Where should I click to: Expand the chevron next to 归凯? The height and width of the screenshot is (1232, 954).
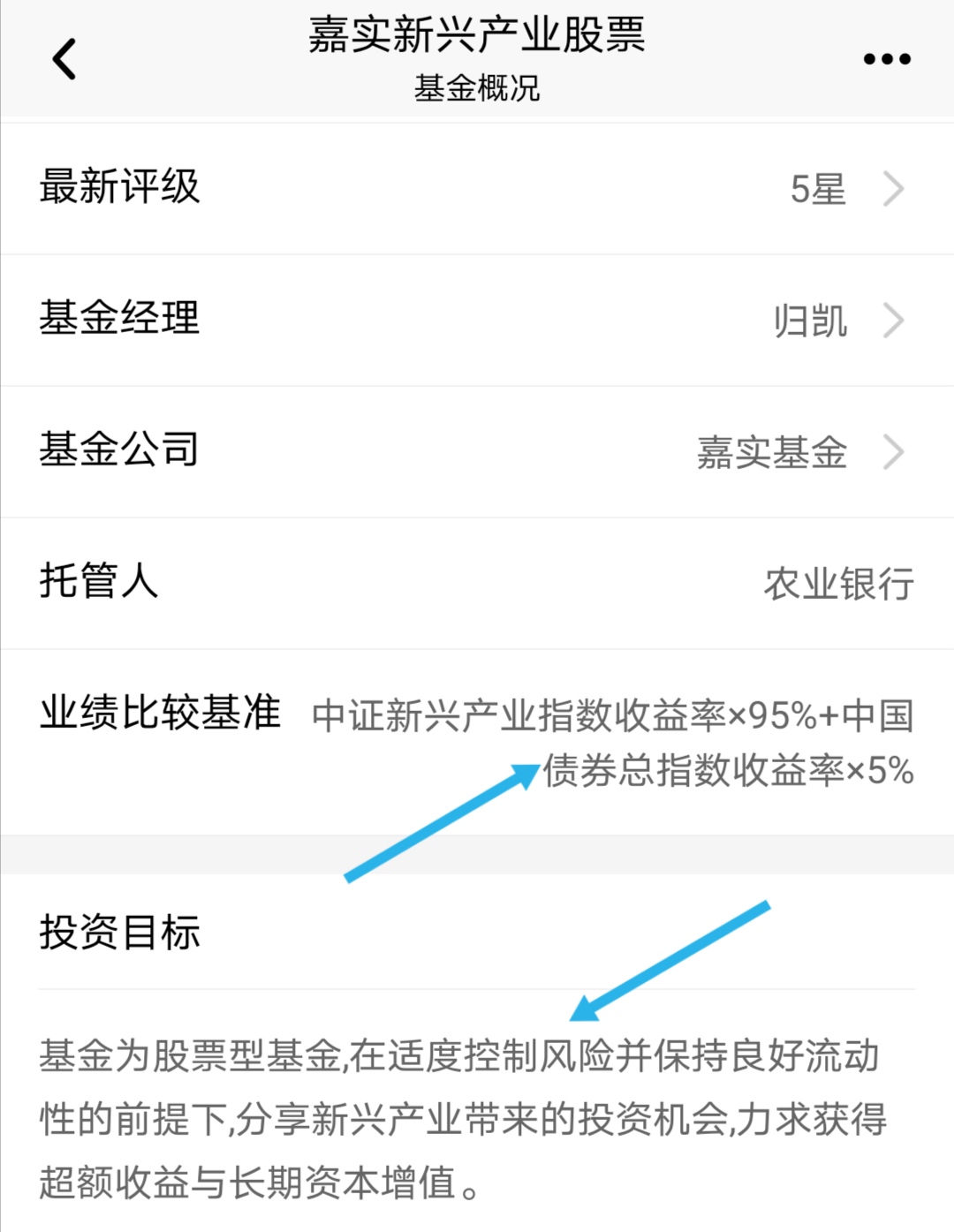point(896,321)
